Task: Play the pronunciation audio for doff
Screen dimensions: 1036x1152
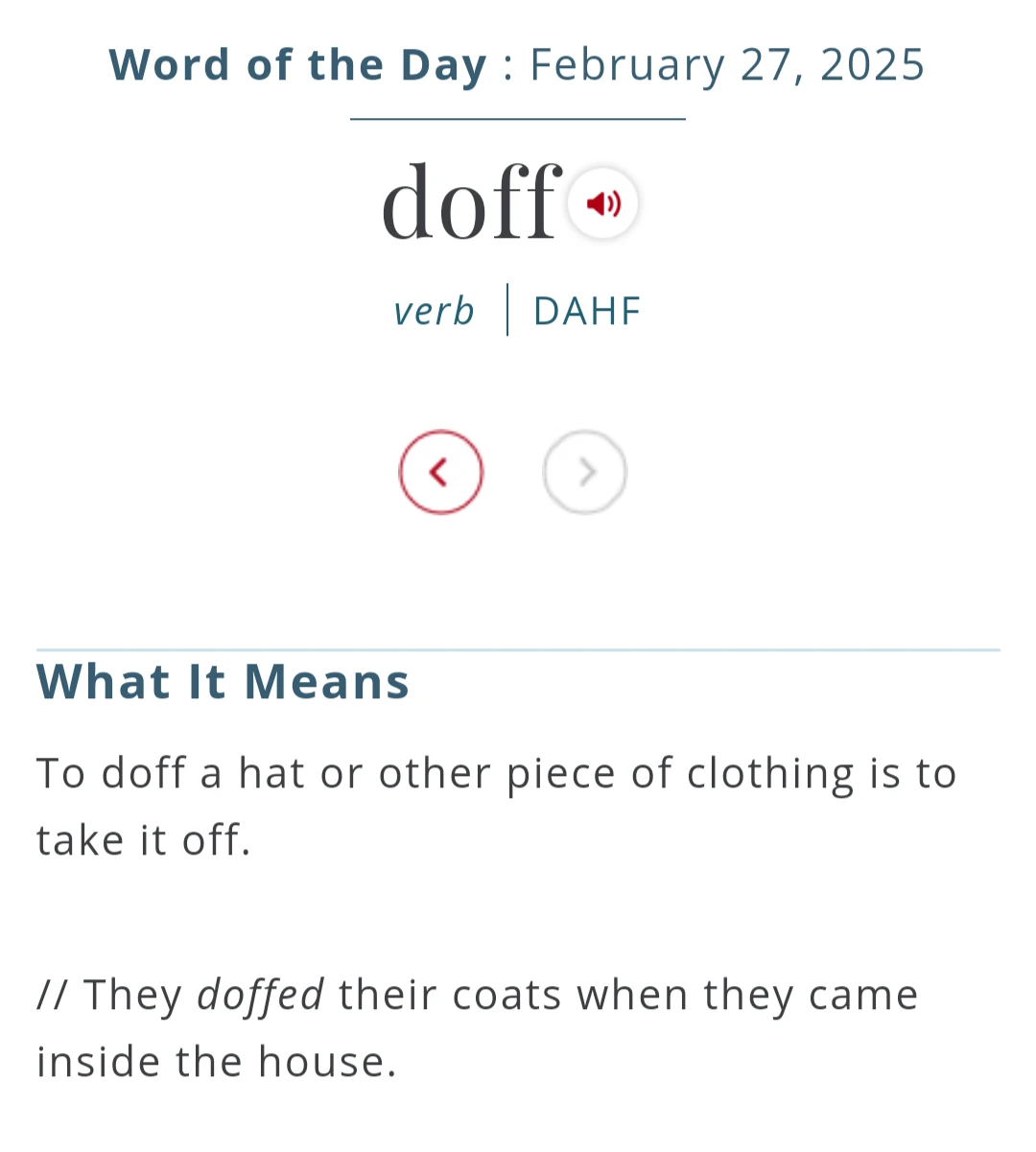Action: tap(602, 203)
